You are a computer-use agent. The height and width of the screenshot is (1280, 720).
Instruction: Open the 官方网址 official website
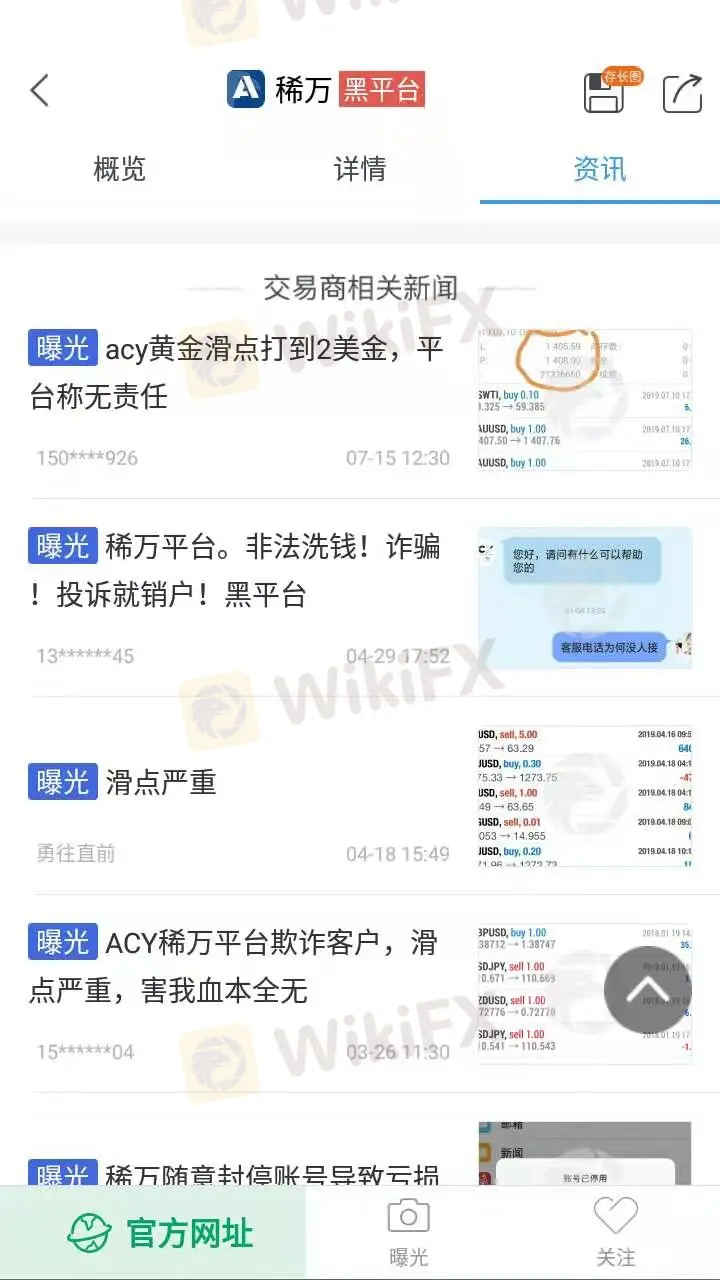(x=160, y=1233)
